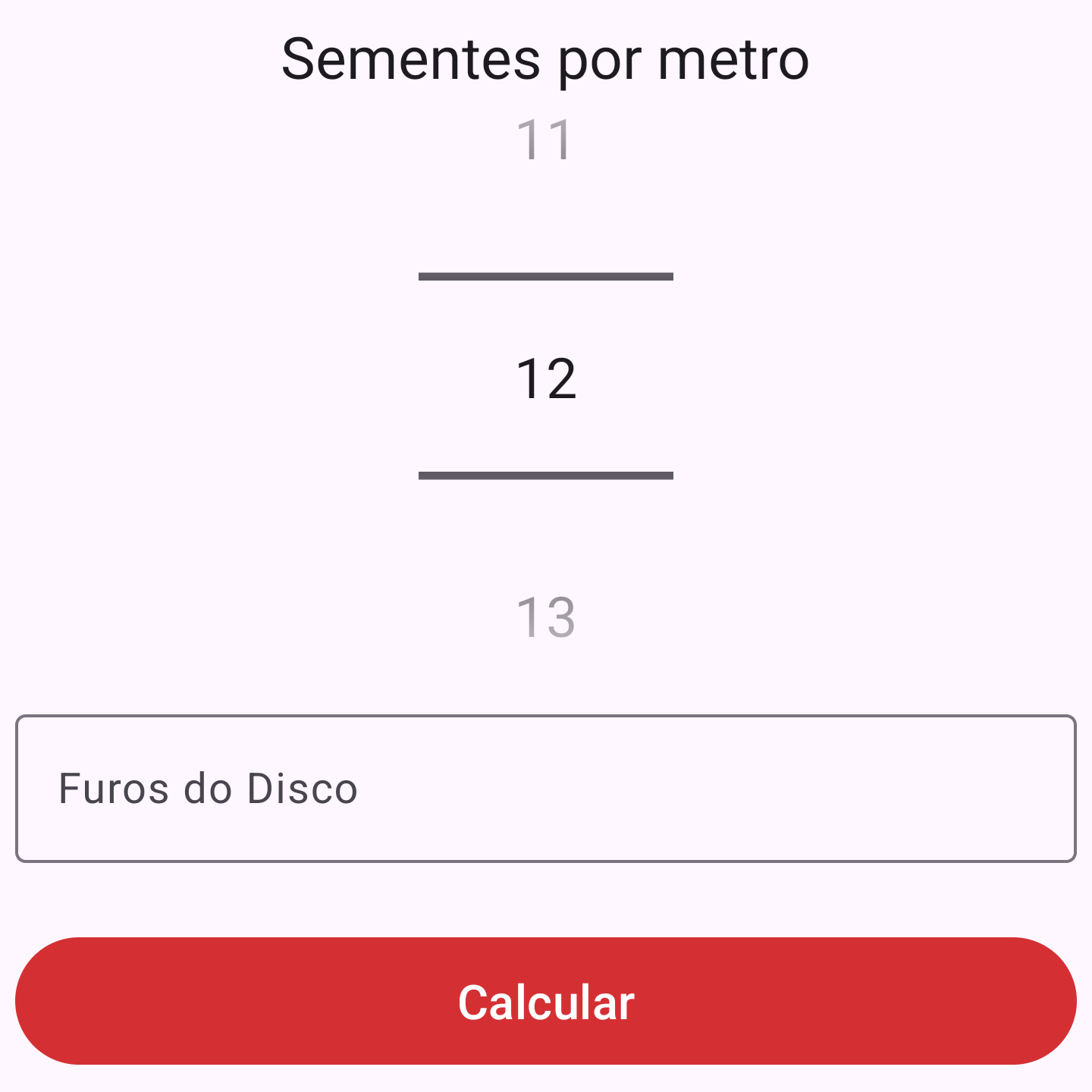Tap the selected value 12 to edit
The width and height of the screenshot is (1092, 1092).
pos(545,378)
